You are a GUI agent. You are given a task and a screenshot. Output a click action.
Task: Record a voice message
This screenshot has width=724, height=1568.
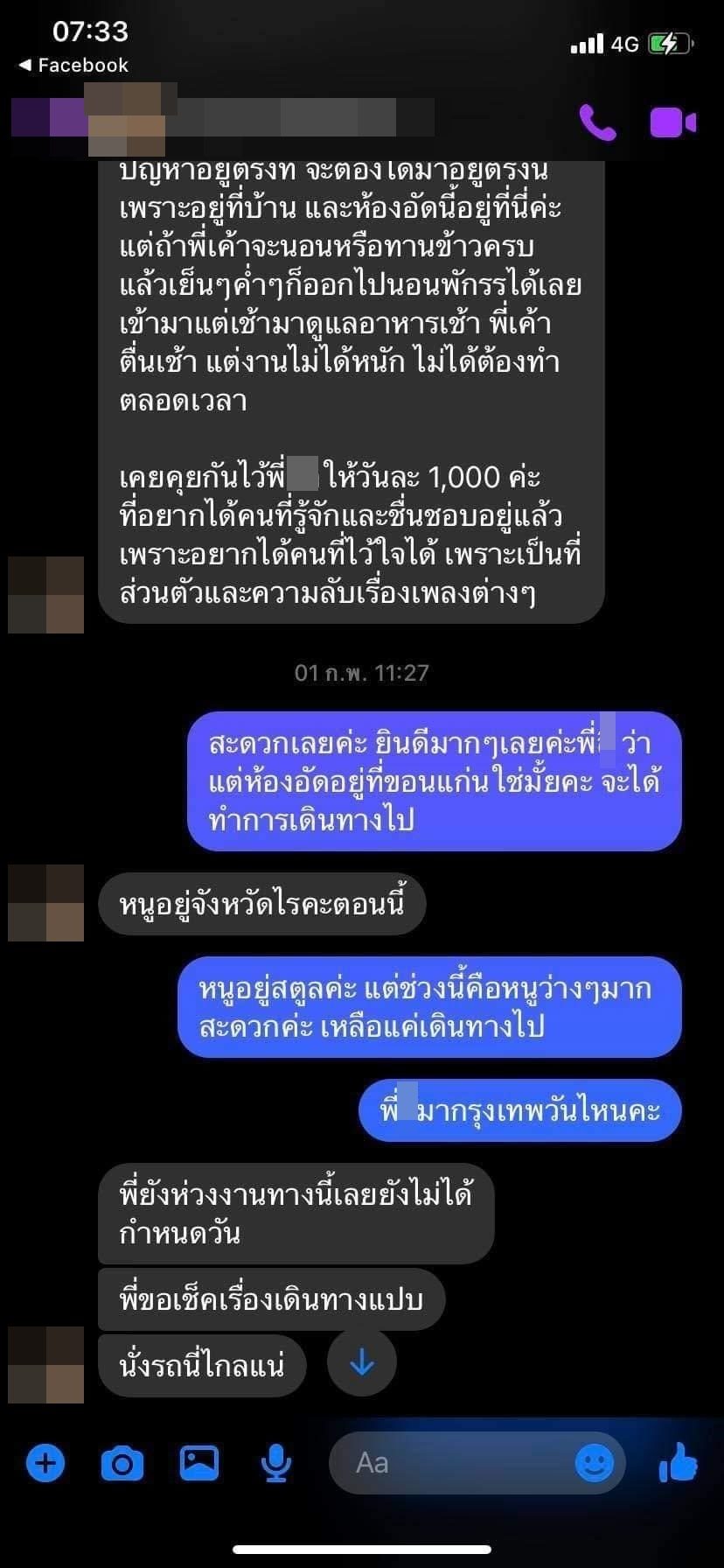(x=276, y=1463)
